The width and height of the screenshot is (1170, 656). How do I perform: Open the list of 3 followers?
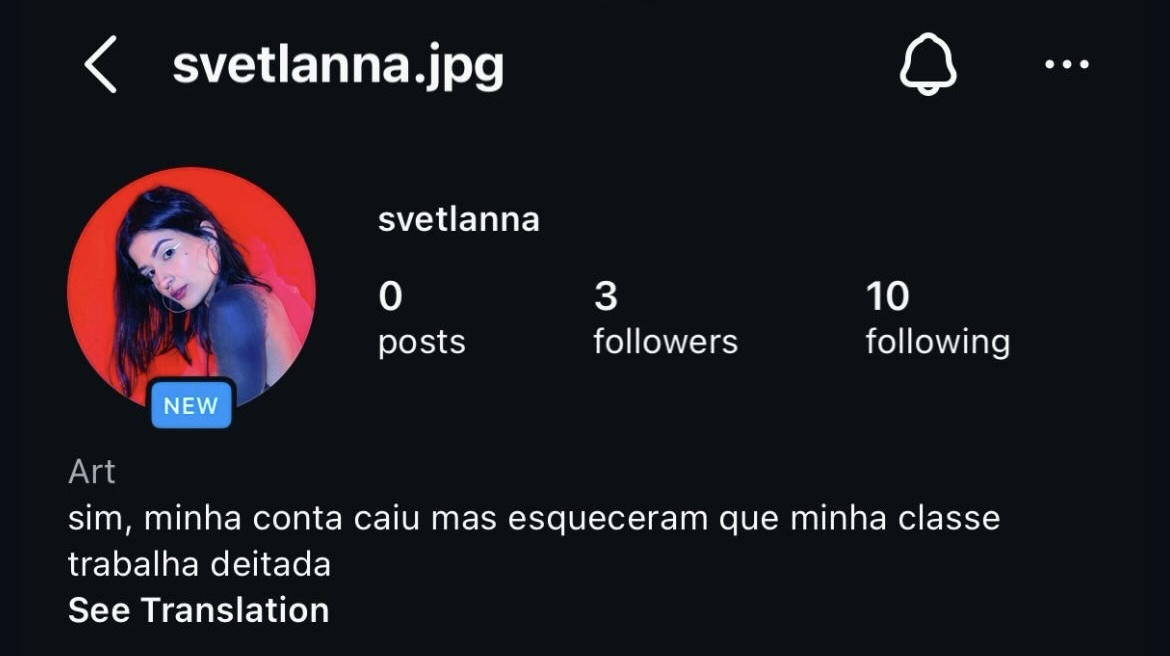665,318
